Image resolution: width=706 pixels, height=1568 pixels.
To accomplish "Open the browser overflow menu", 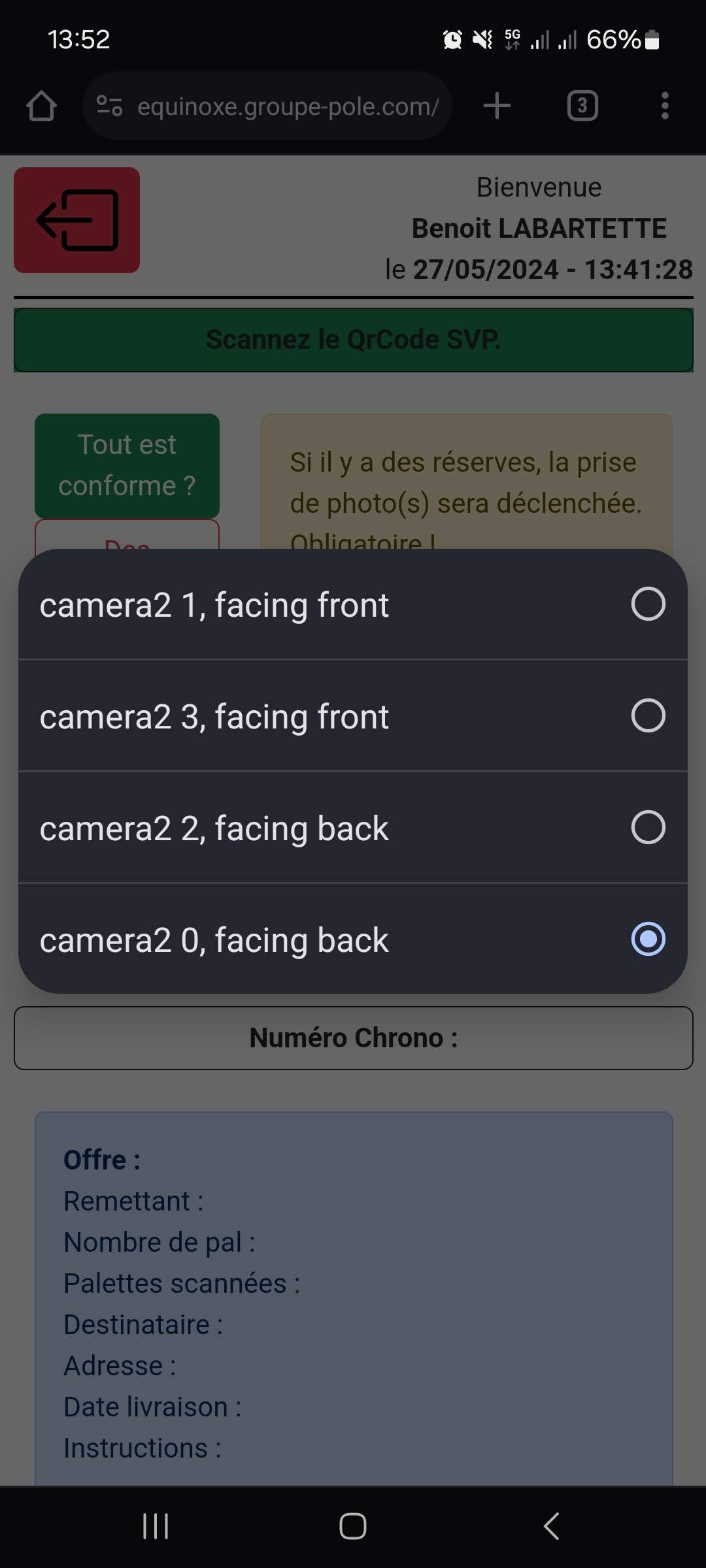I will 664,106.
